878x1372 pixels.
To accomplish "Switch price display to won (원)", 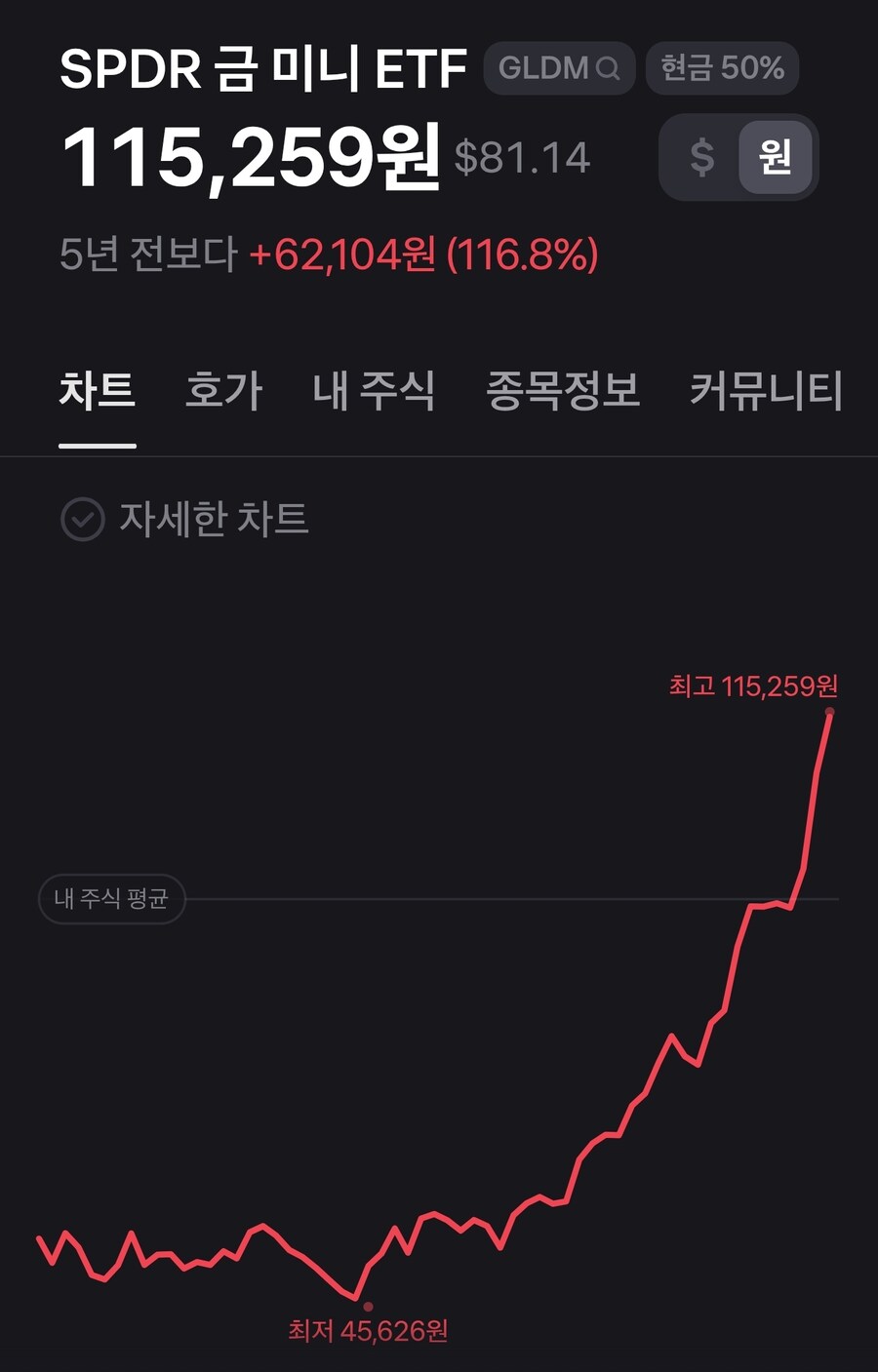I will [775, 157].
